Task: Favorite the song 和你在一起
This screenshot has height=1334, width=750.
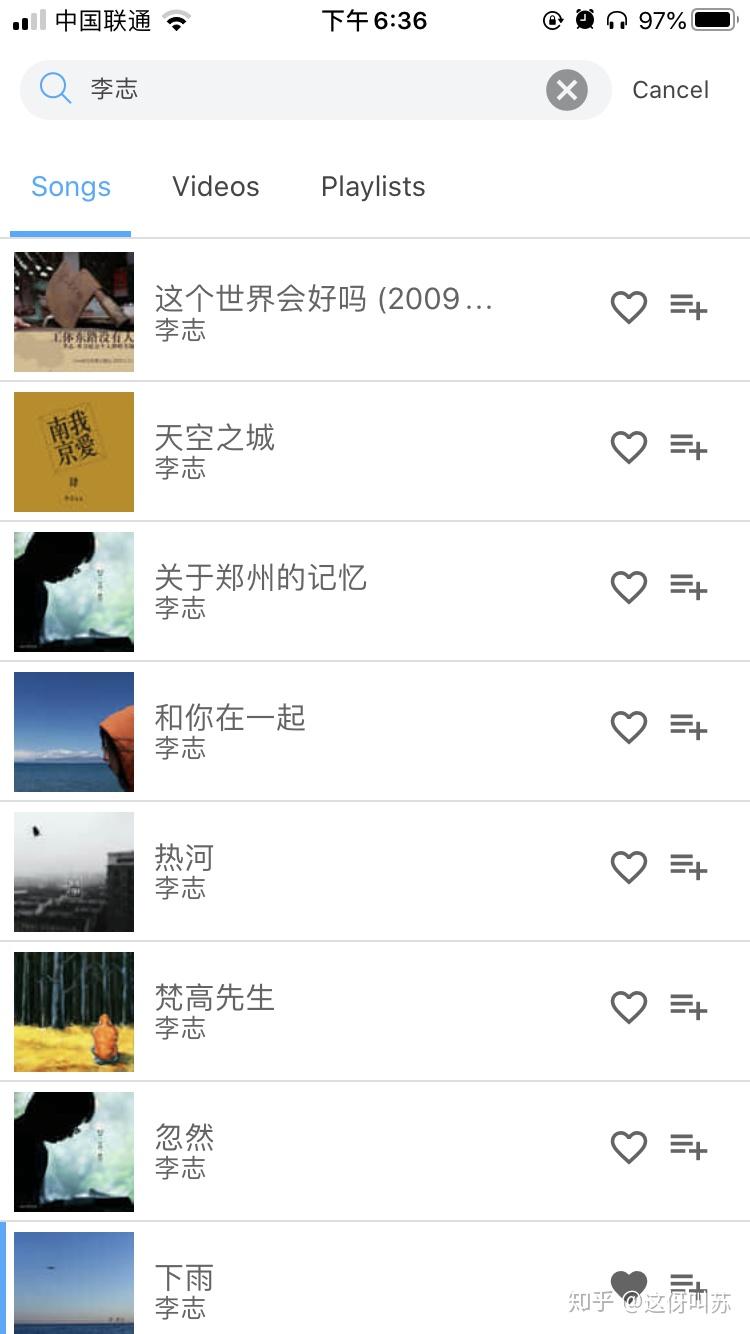Action: 629,727
